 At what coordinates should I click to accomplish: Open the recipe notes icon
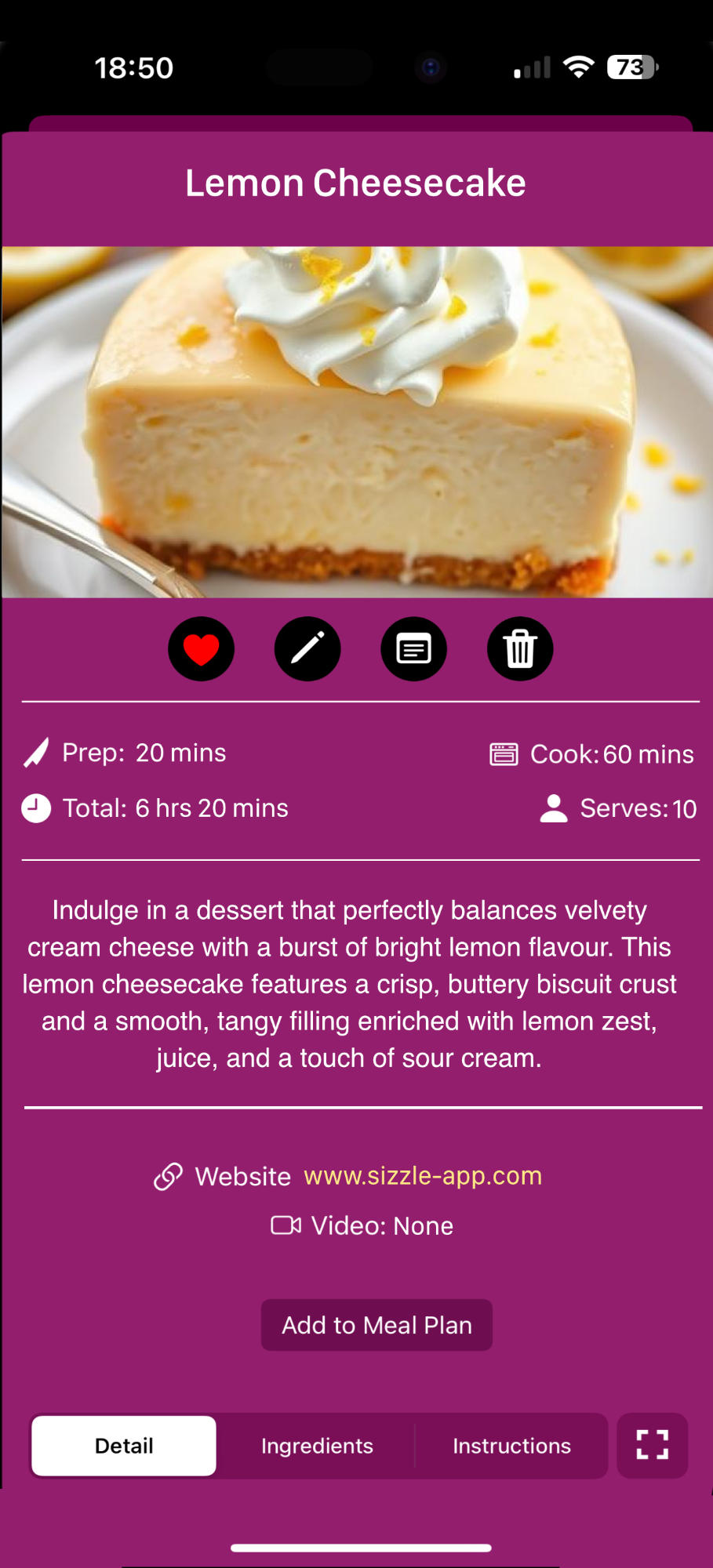(413, 648)
